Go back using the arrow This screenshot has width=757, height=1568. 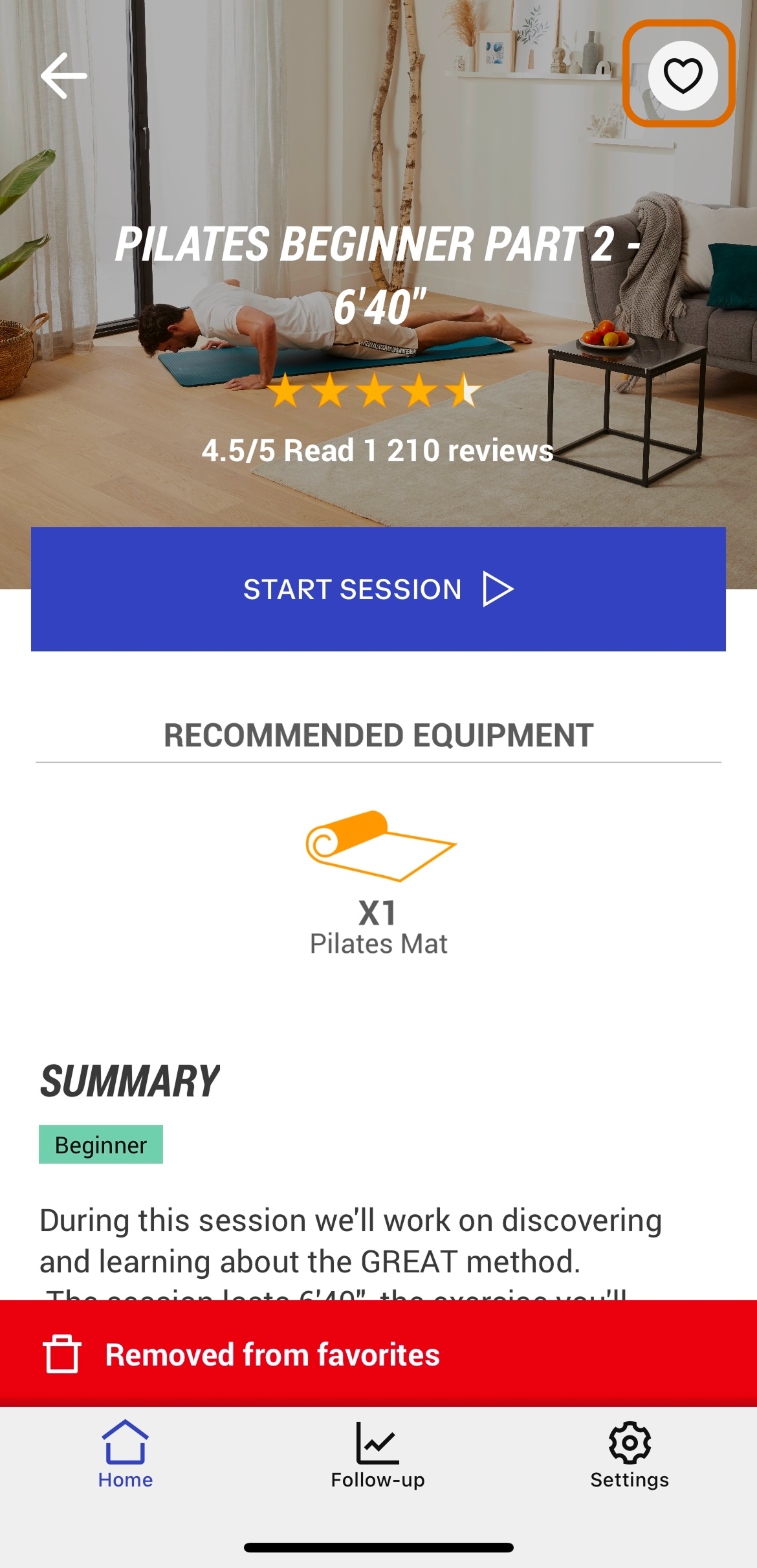63,76
